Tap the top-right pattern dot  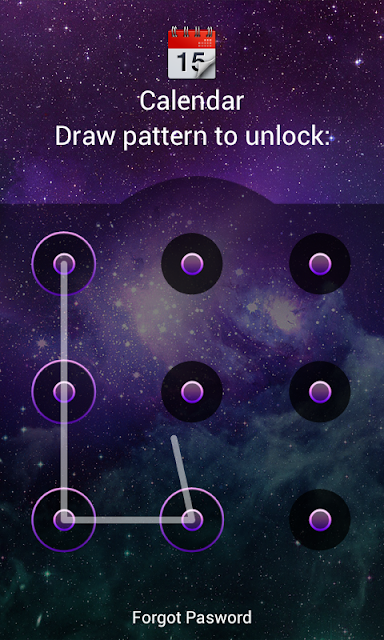click(320, 264)
